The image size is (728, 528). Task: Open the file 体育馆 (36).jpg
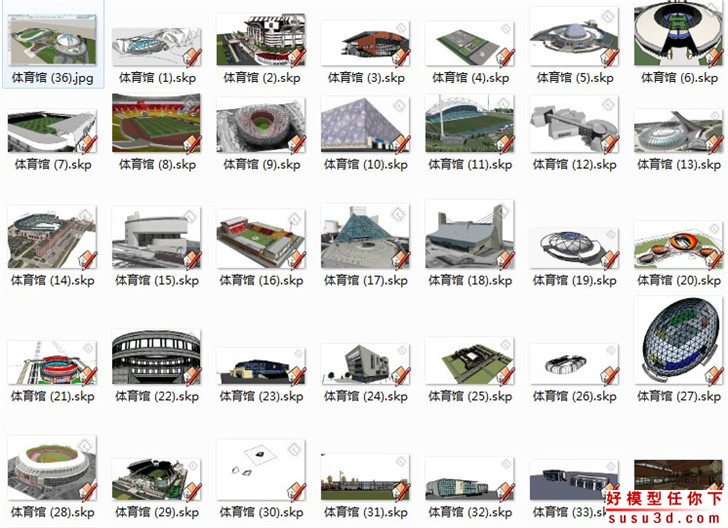point(52,38)
